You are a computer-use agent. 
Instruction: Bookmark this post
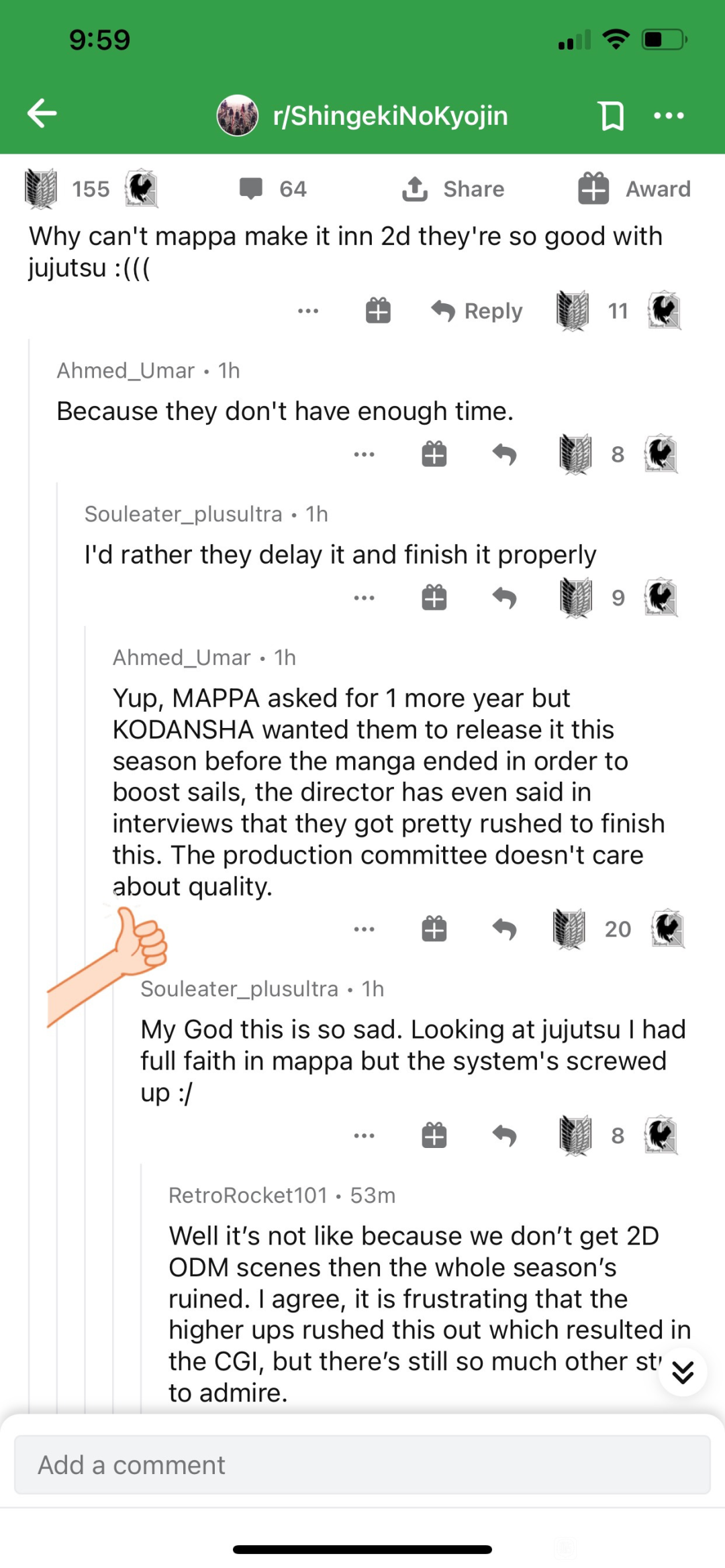coord(612,115)
